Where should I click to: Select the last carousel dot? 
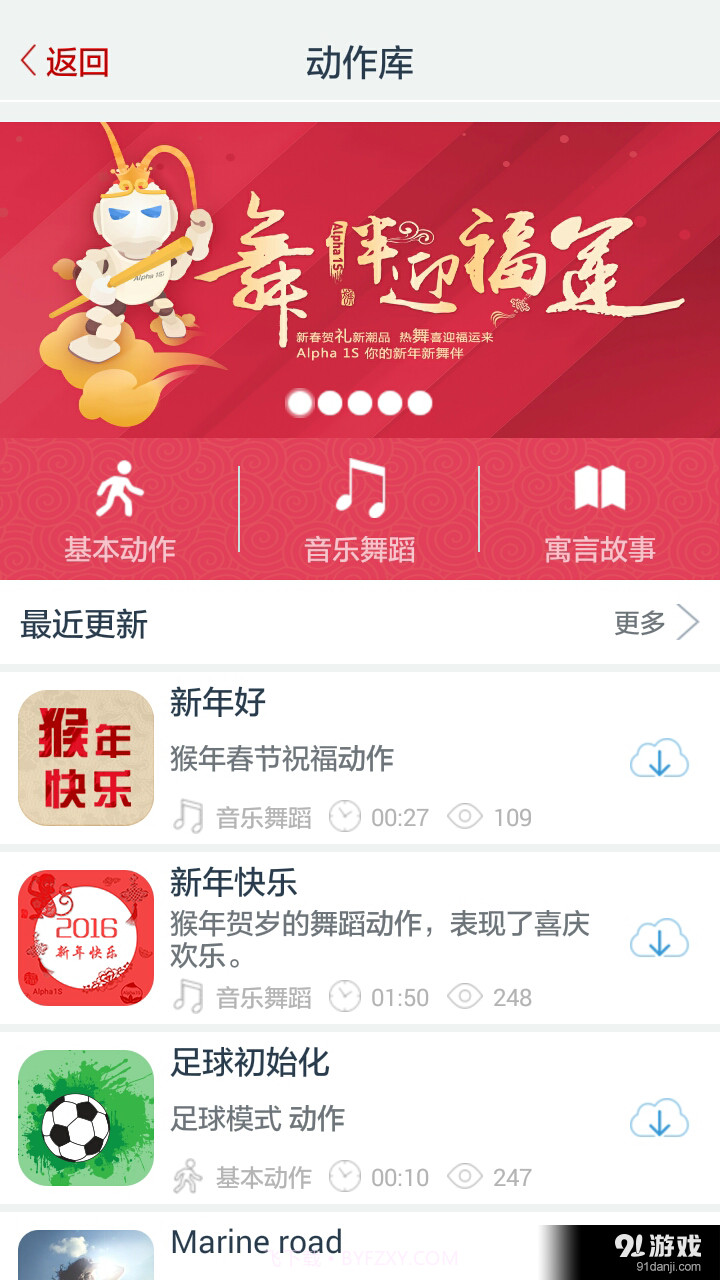(x=419, y=403)
